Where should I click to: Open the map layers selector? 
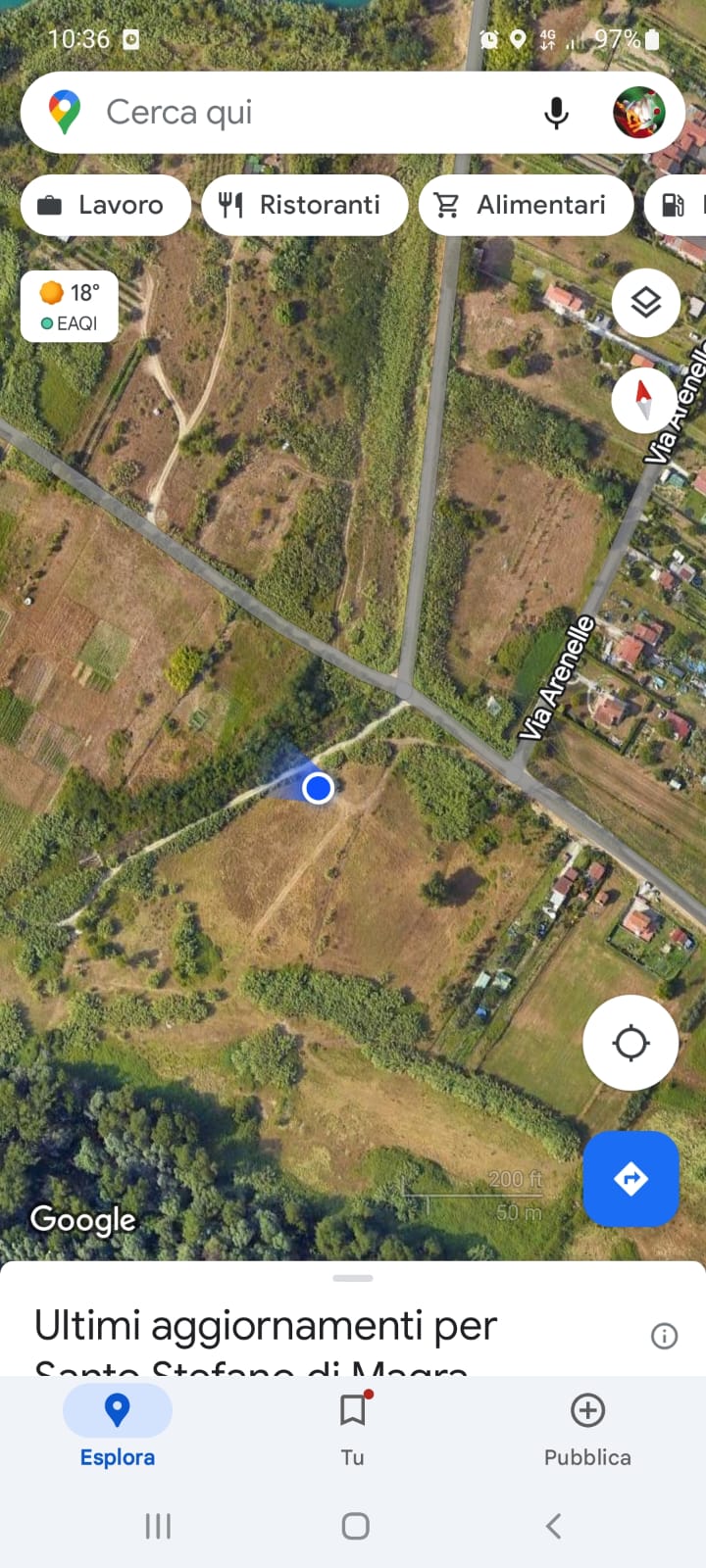645,303
